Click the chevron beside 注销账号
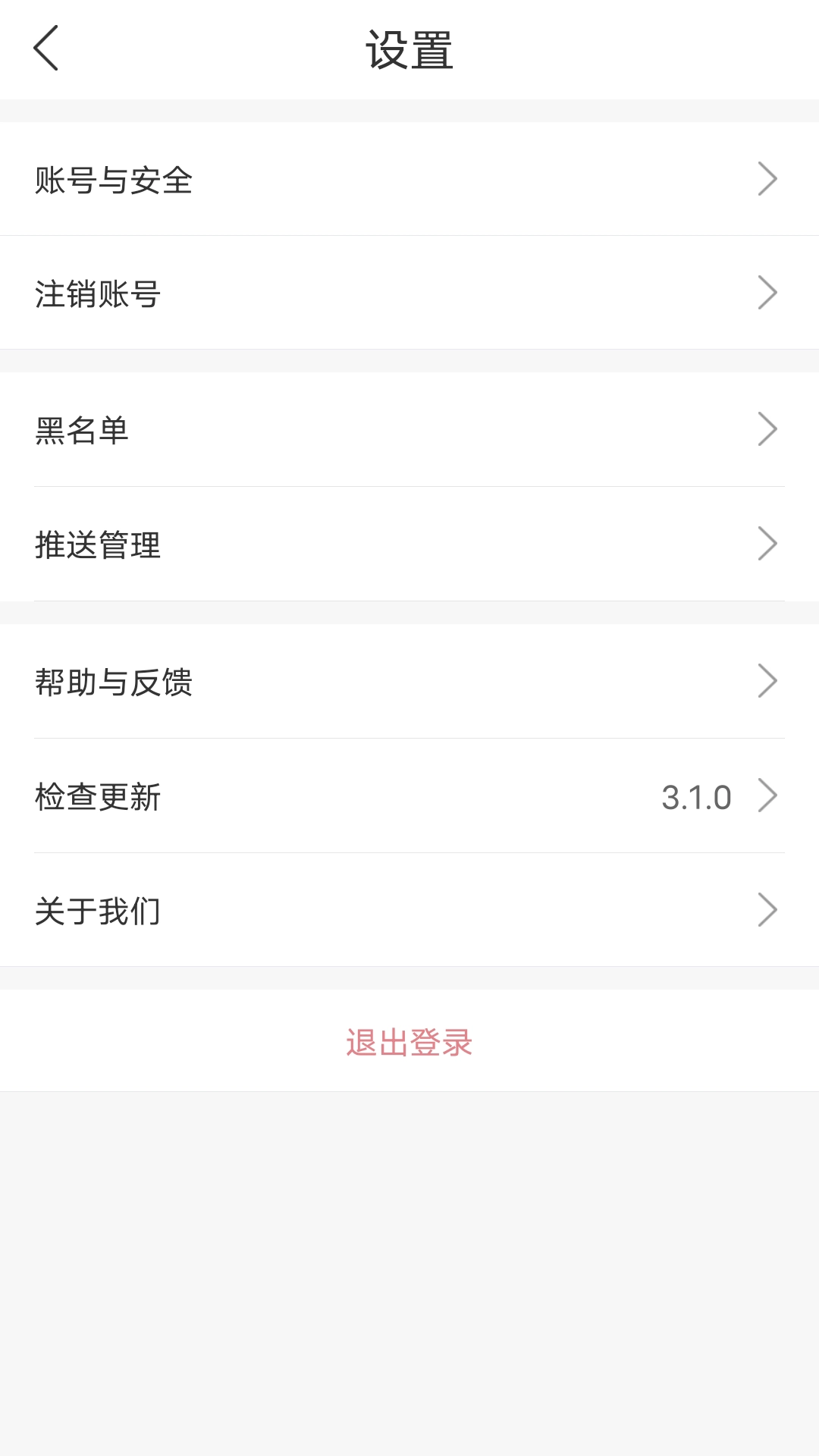The image size is (819, 1456). click(769, 292)
